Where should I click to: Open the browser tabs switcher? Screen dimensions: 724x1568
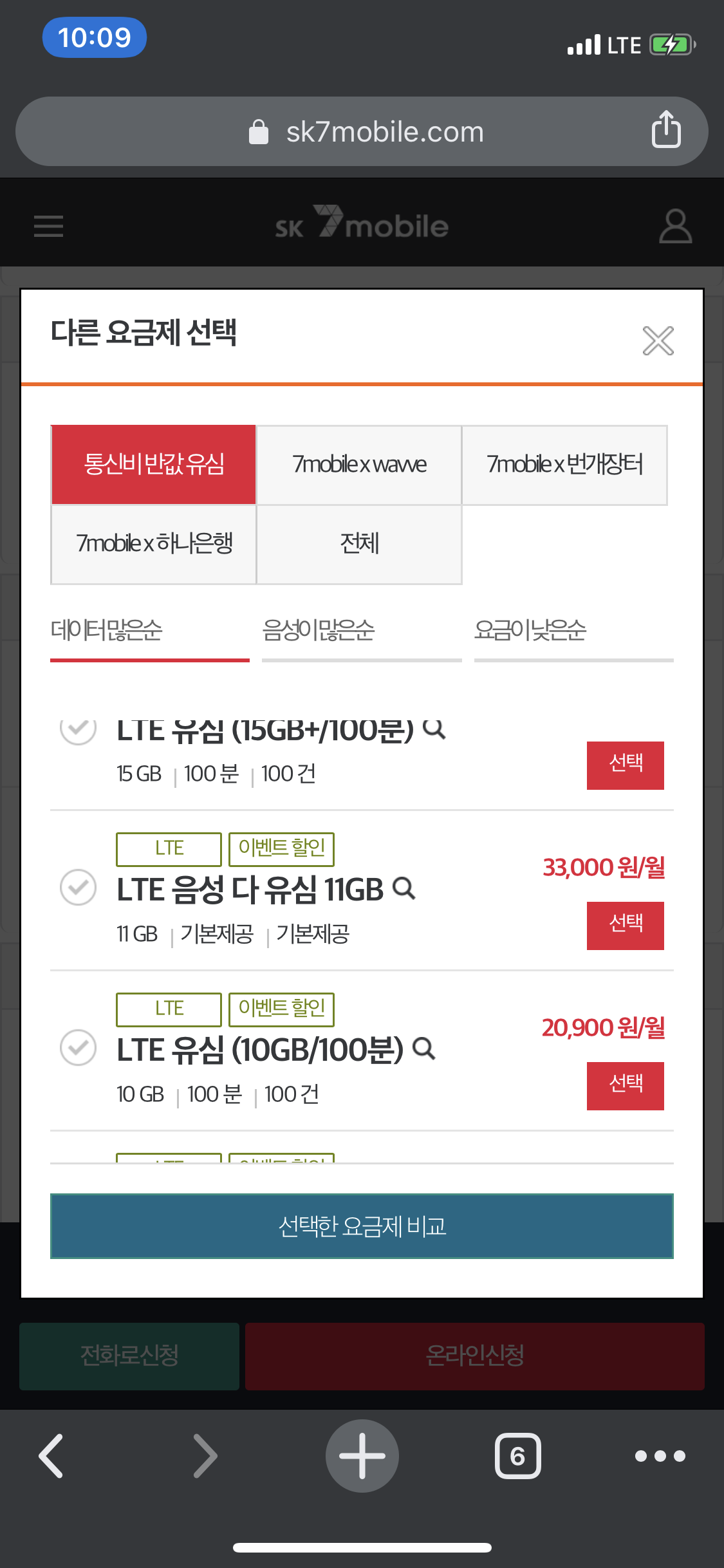coord(517,1455)
